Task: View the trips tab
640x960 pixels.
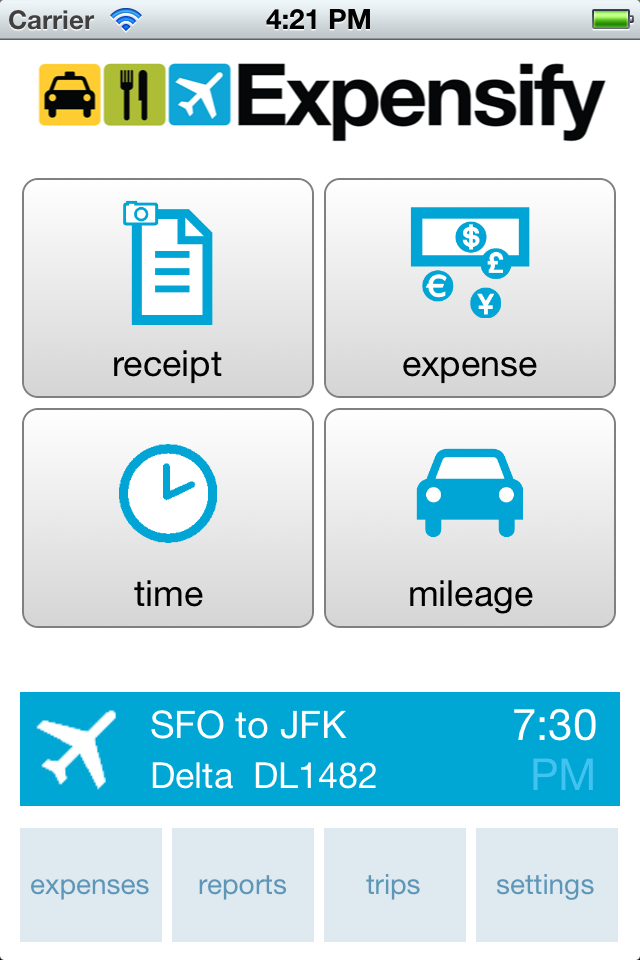Action: (x=393, y=885)
